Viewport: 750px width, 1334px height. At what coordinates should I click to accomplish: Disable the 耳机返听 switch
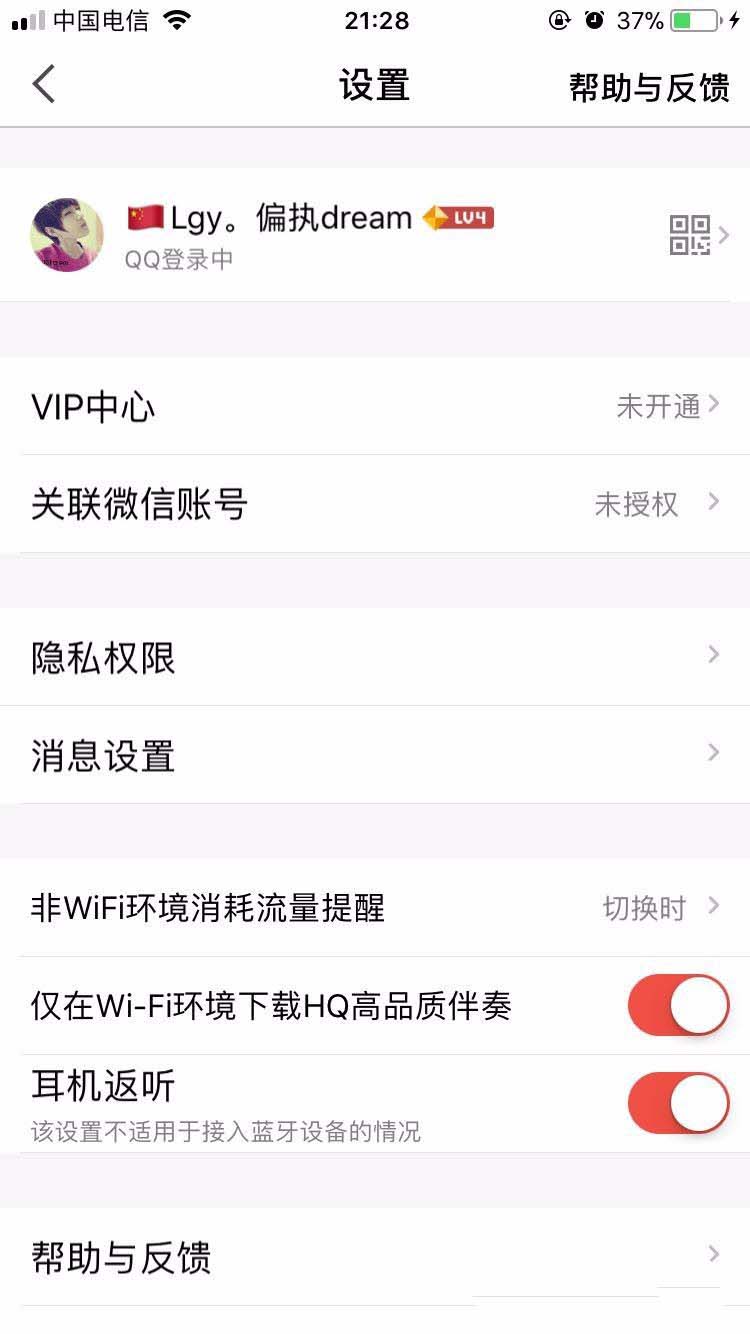coord(678,1103)
